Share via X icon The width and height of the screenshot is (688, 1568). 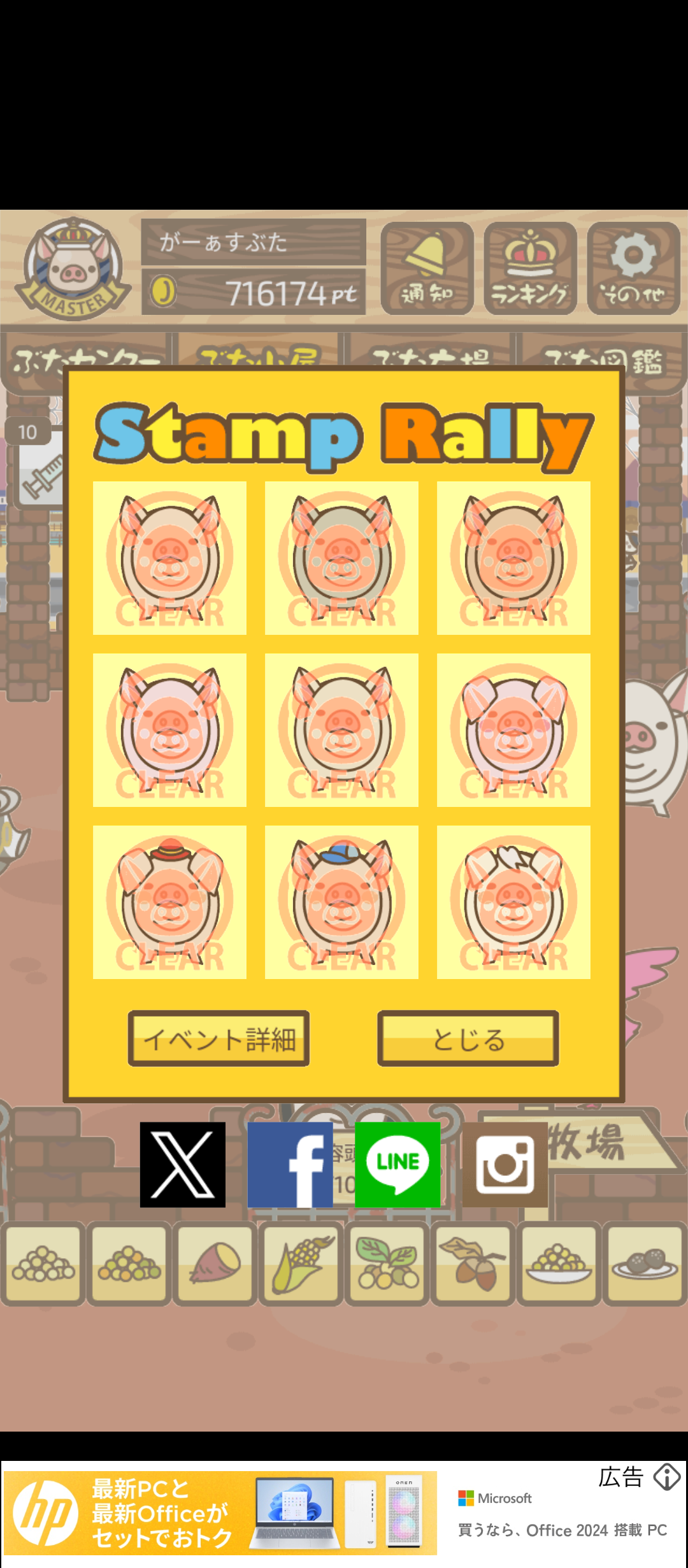coord(182,1165)
